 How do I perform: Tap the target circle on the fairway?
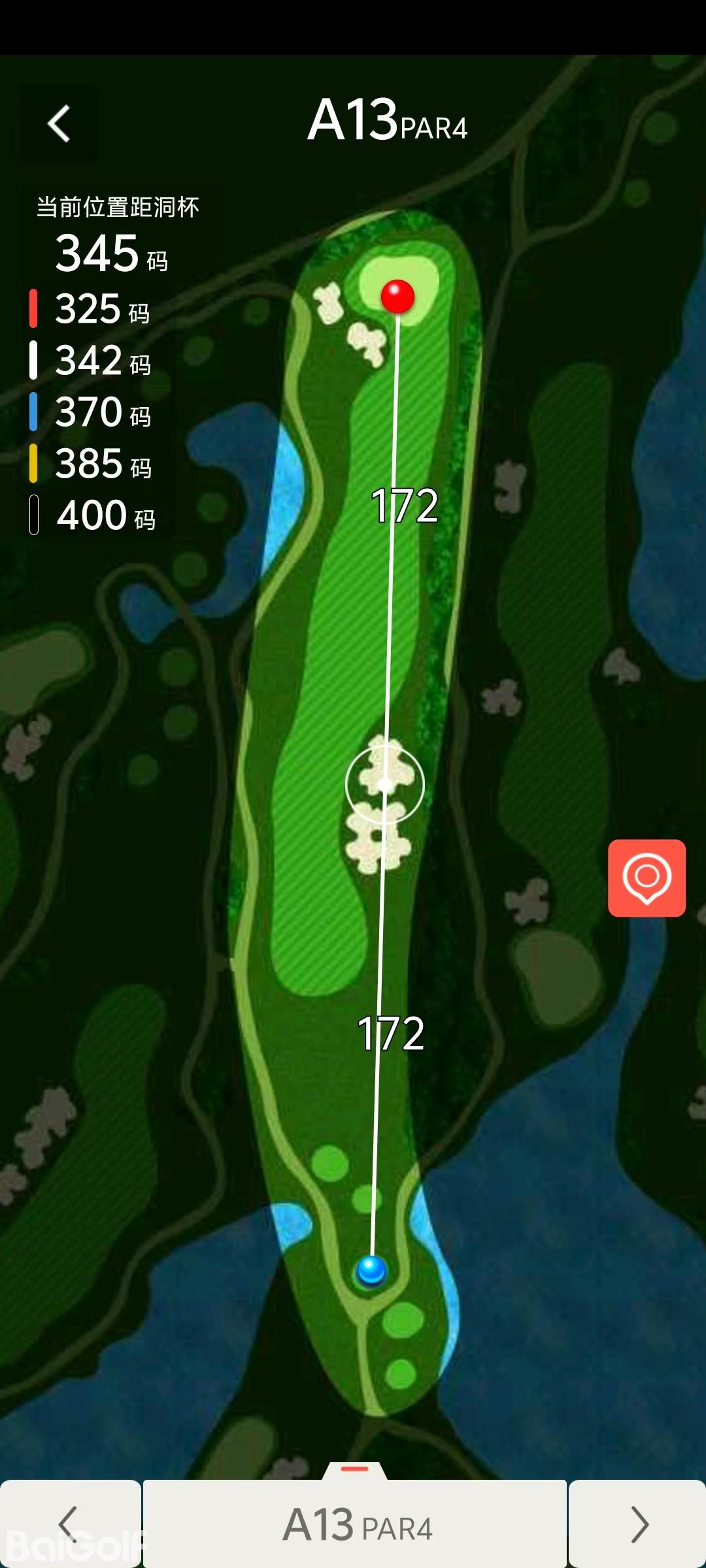(x=385, y=785)
